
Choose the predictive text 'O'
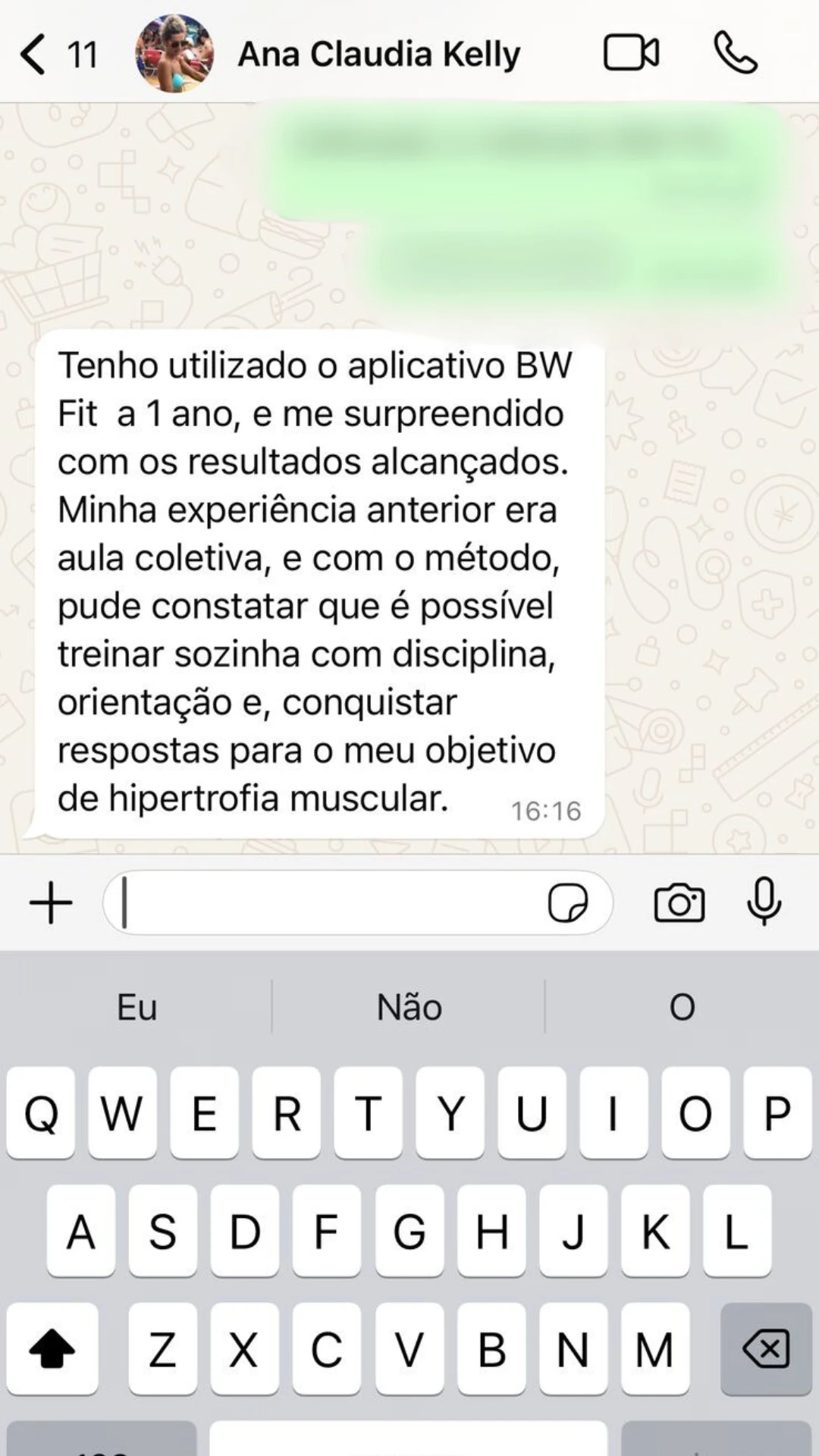[x=682, y=1006]
